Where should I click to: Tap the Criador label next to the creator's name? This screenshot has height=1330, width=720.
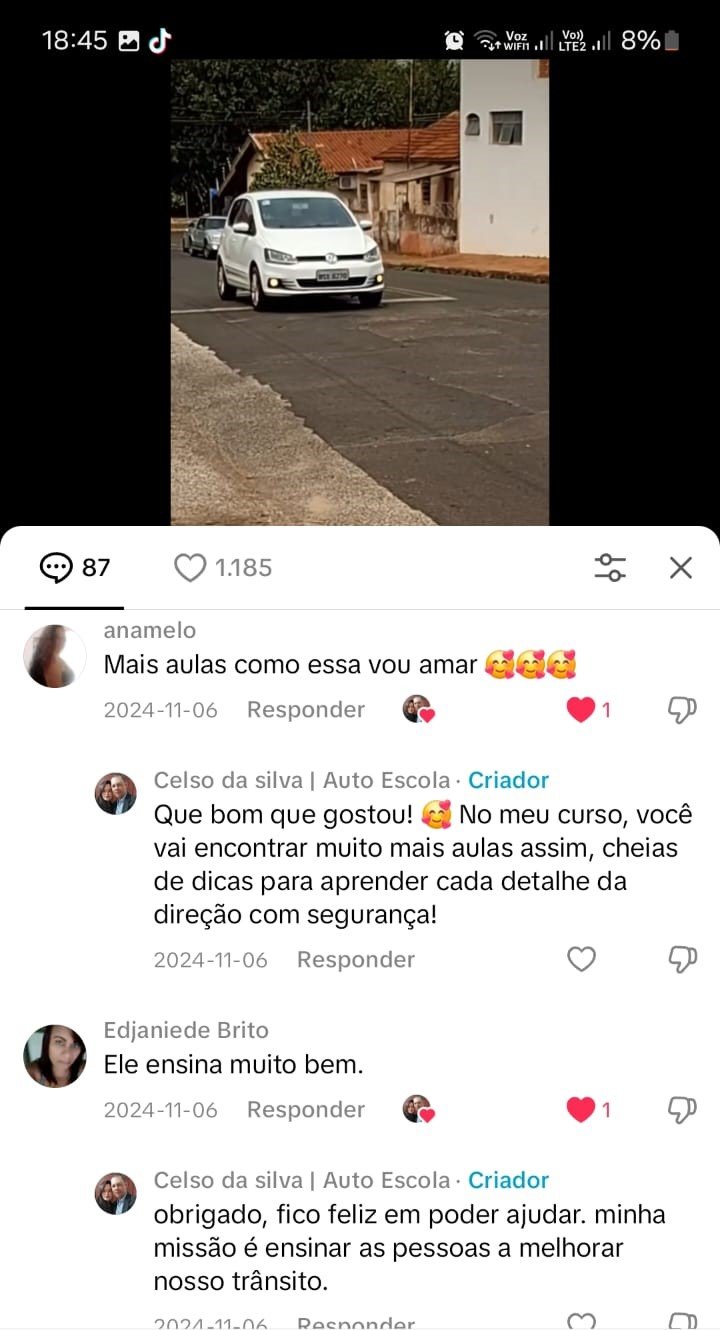point(509,780)
